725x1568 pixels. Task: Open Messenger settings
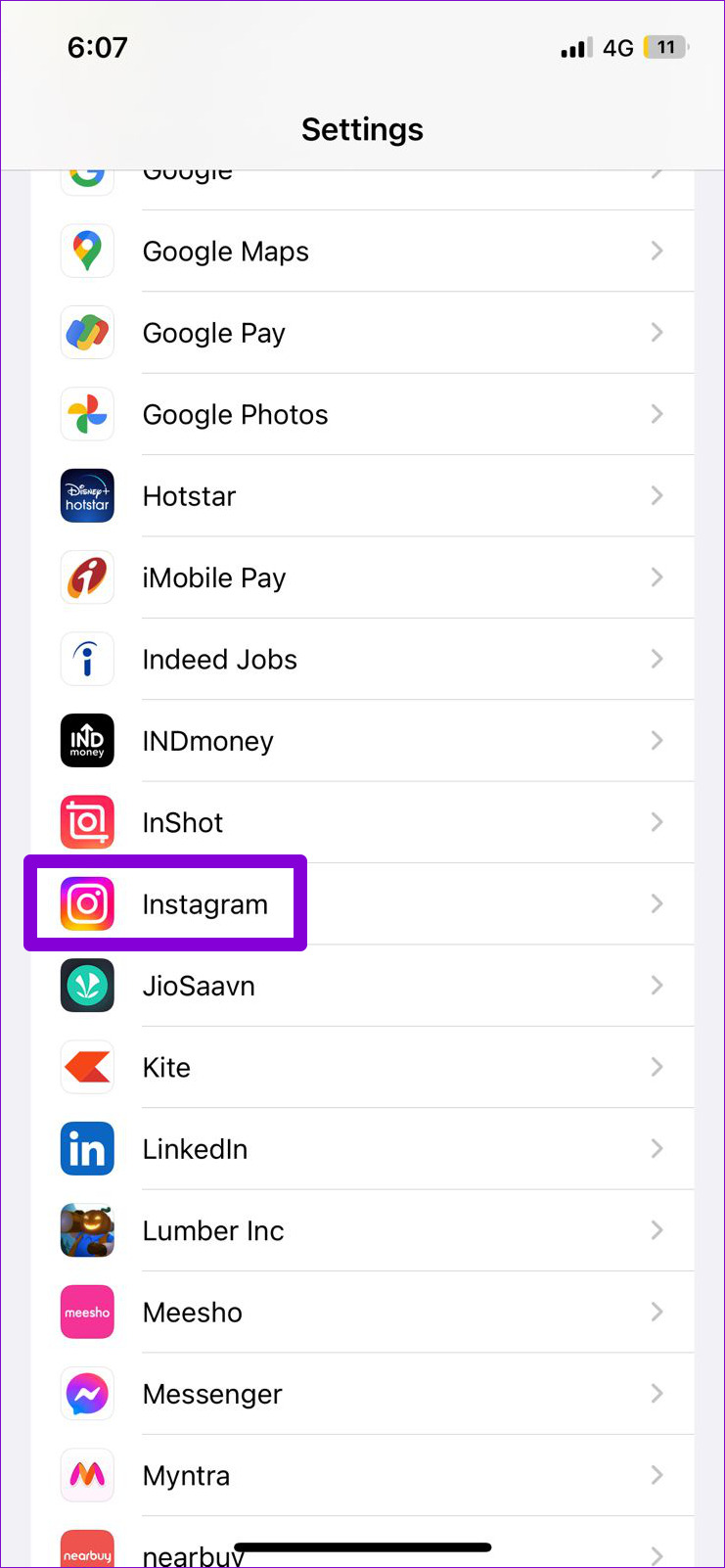coord(362,1394)
